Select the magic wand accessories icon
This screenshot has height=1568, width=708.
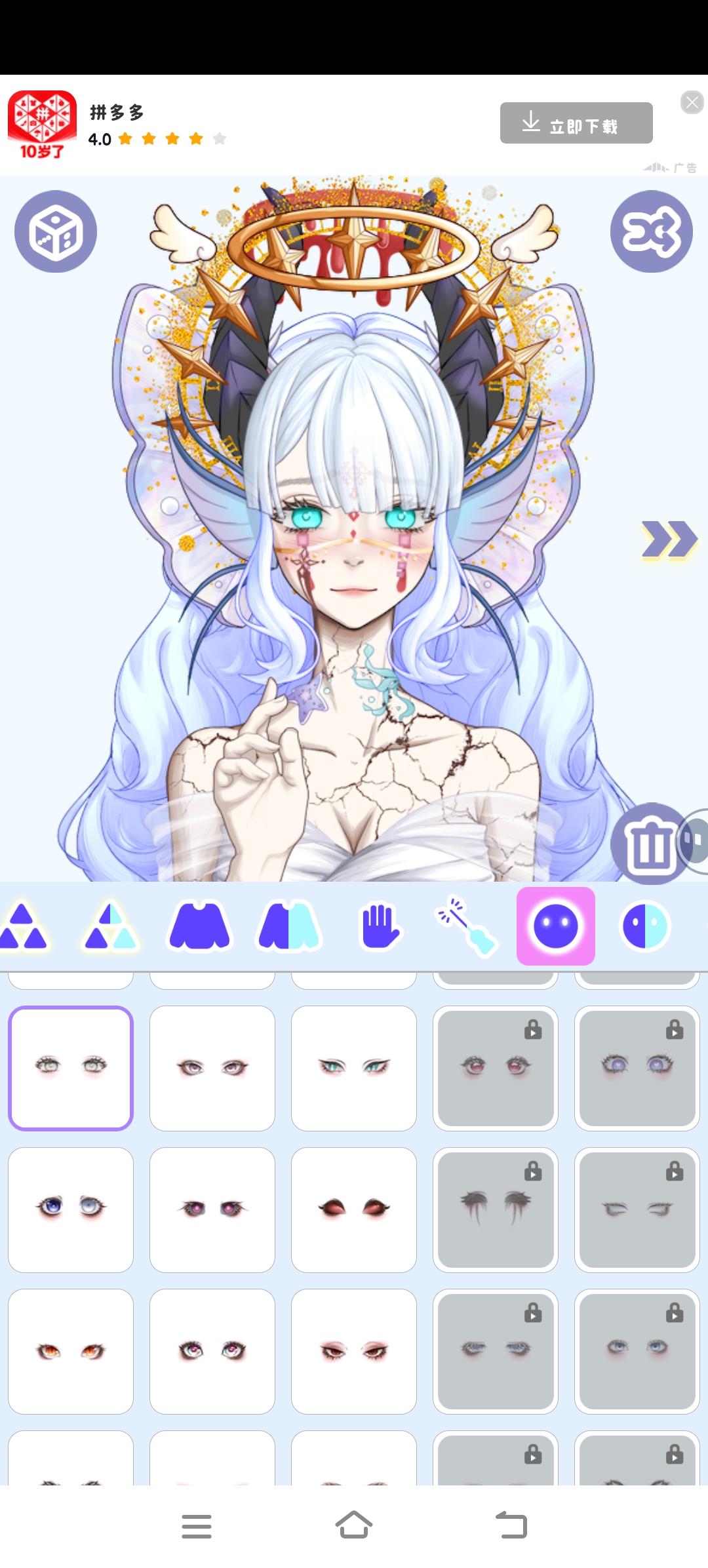pyautogui.click(x=465, y=926)
